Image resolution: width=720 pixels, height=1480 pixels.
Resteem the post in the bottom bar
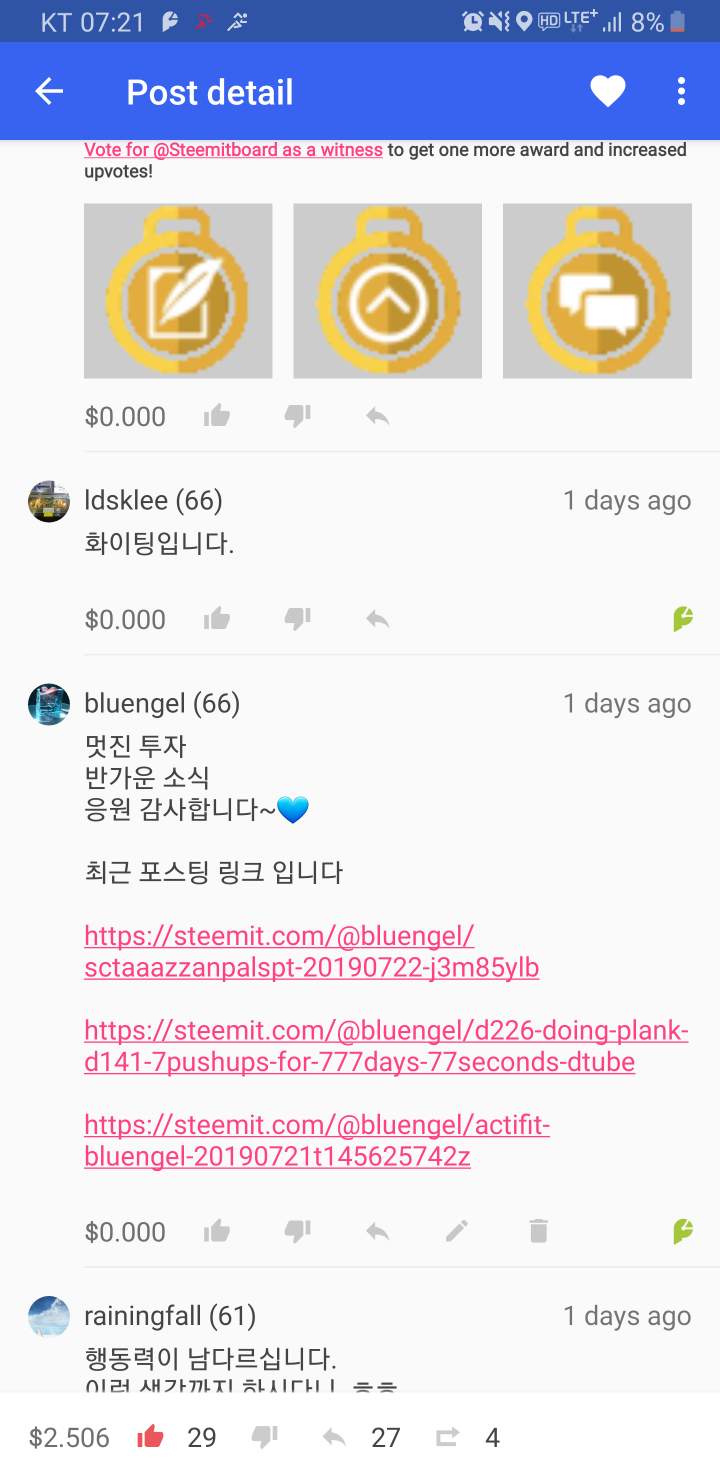(x=447, y=1438)
